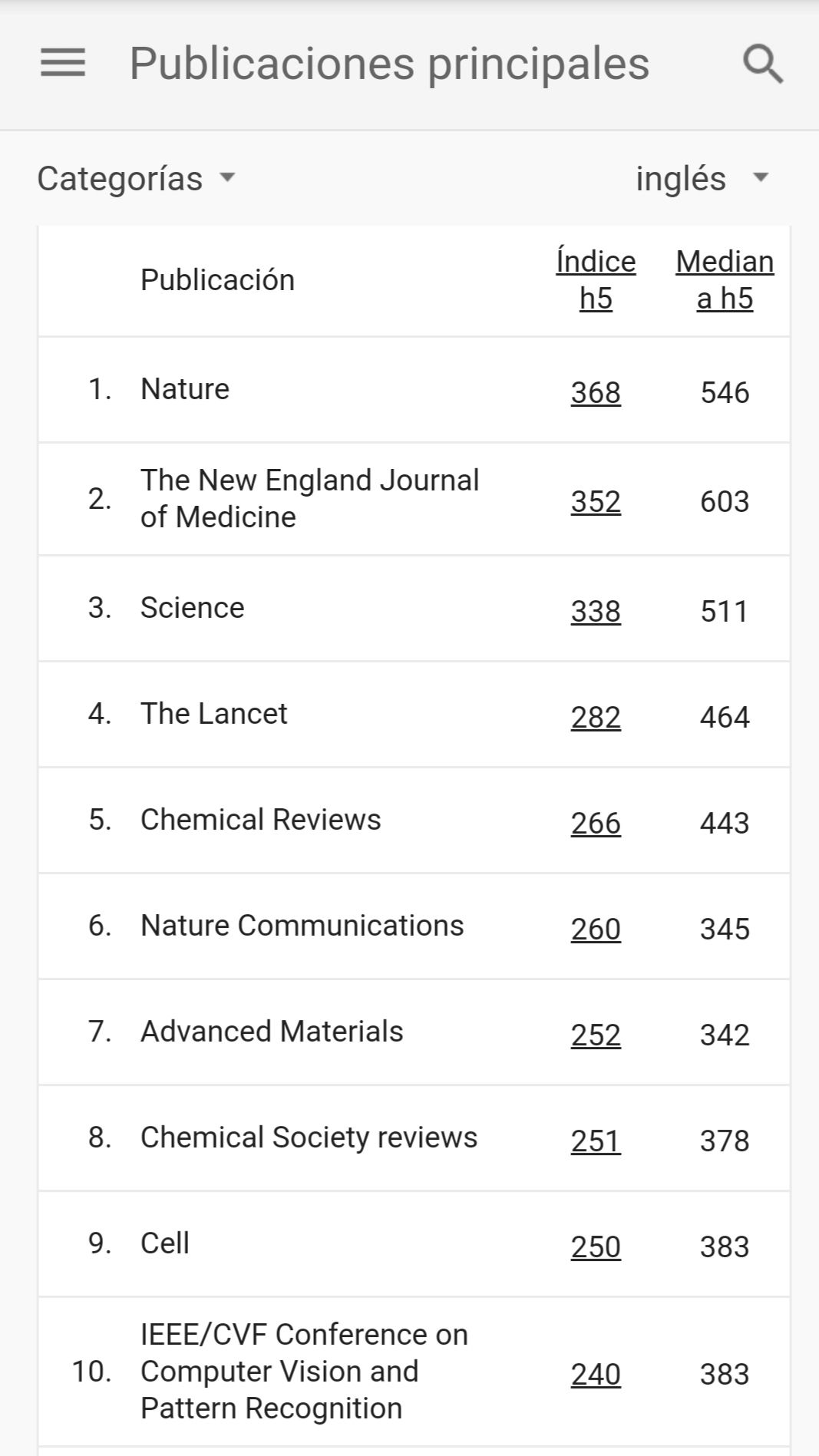819x1456 pixels.
Task: Click Cell's h5-index value 250
Action: pyautogui.click(x=595, y=1247)
